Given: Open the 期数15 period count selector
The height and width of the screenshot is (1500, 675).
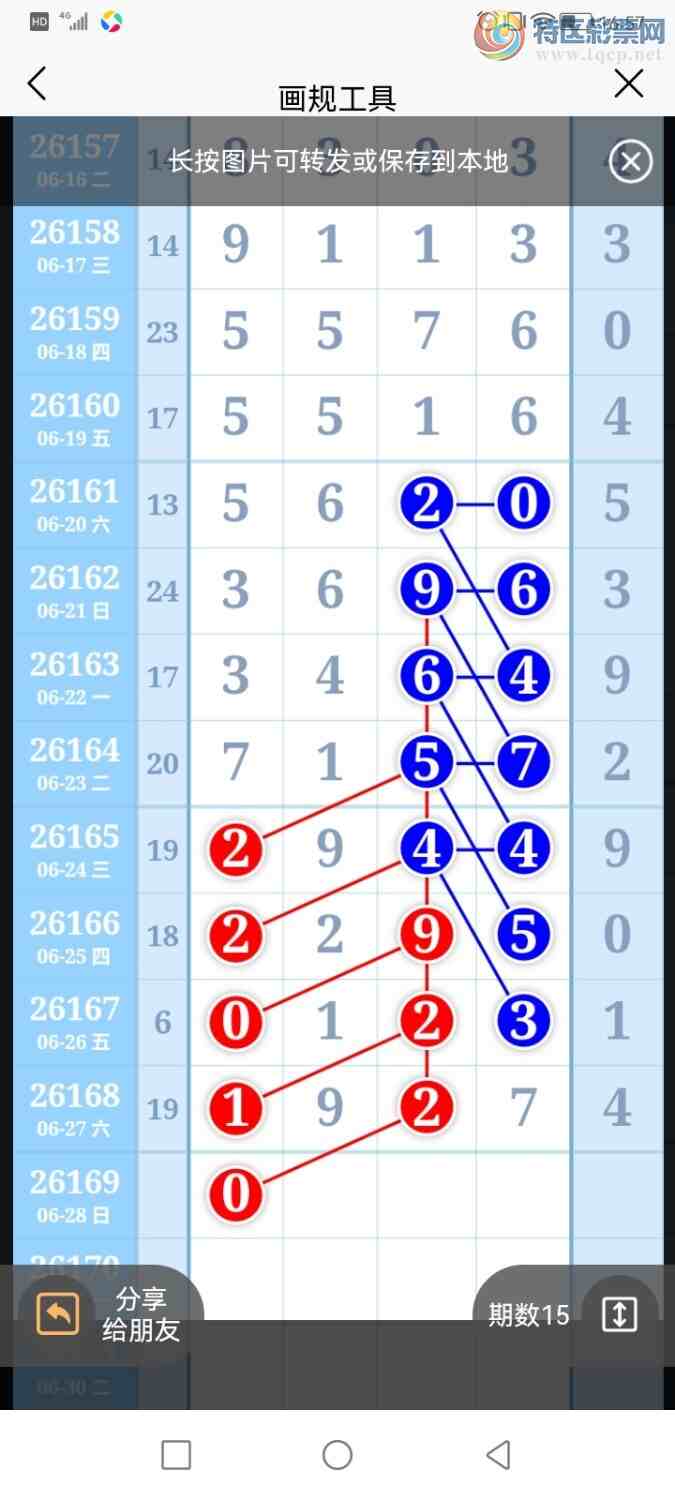Looking at the screenshot, I should pyautogui.click(x=567, y=1315).
